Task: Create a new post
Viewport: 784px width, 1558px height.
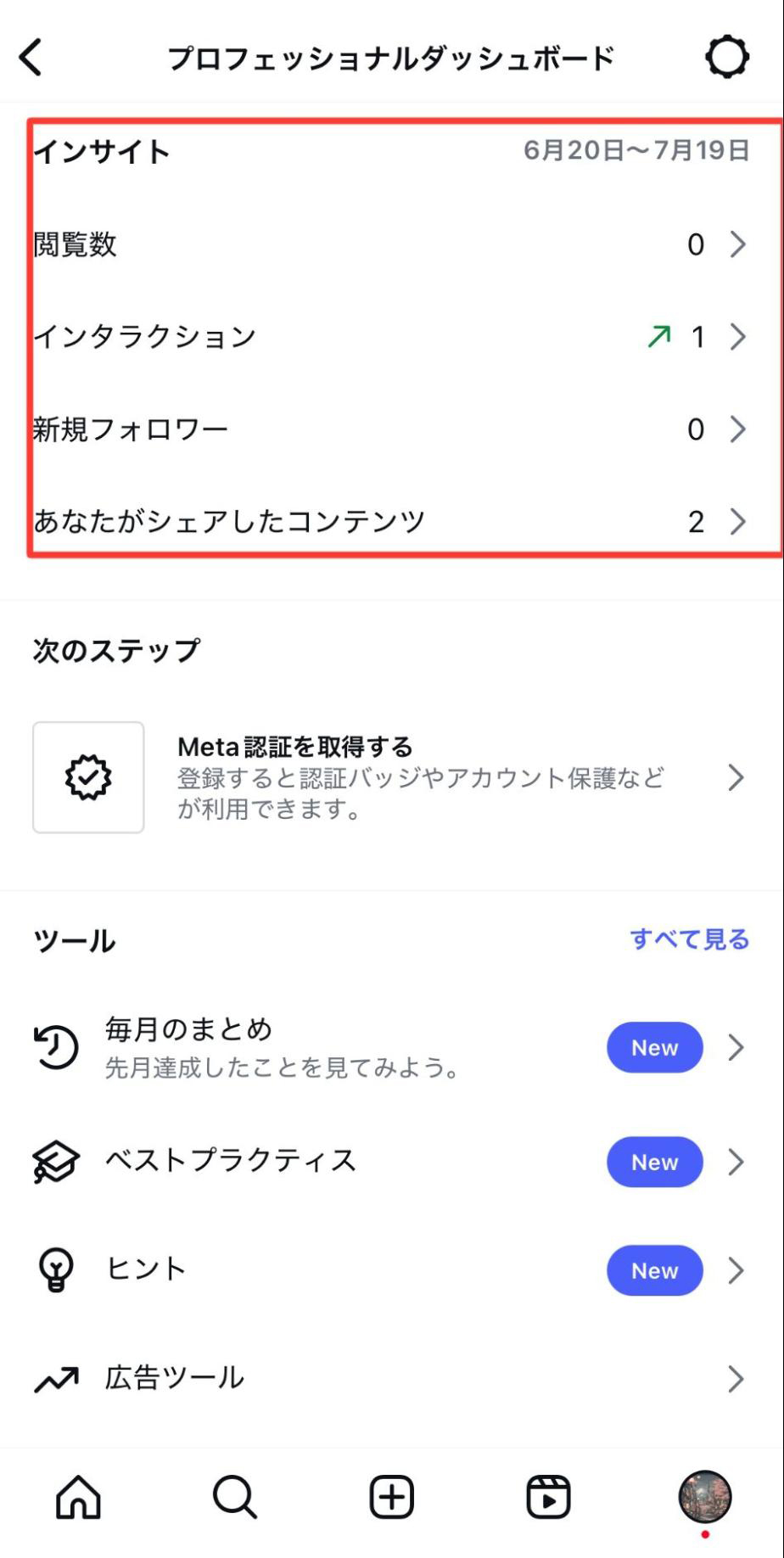Action: [x=391, y=1497]
